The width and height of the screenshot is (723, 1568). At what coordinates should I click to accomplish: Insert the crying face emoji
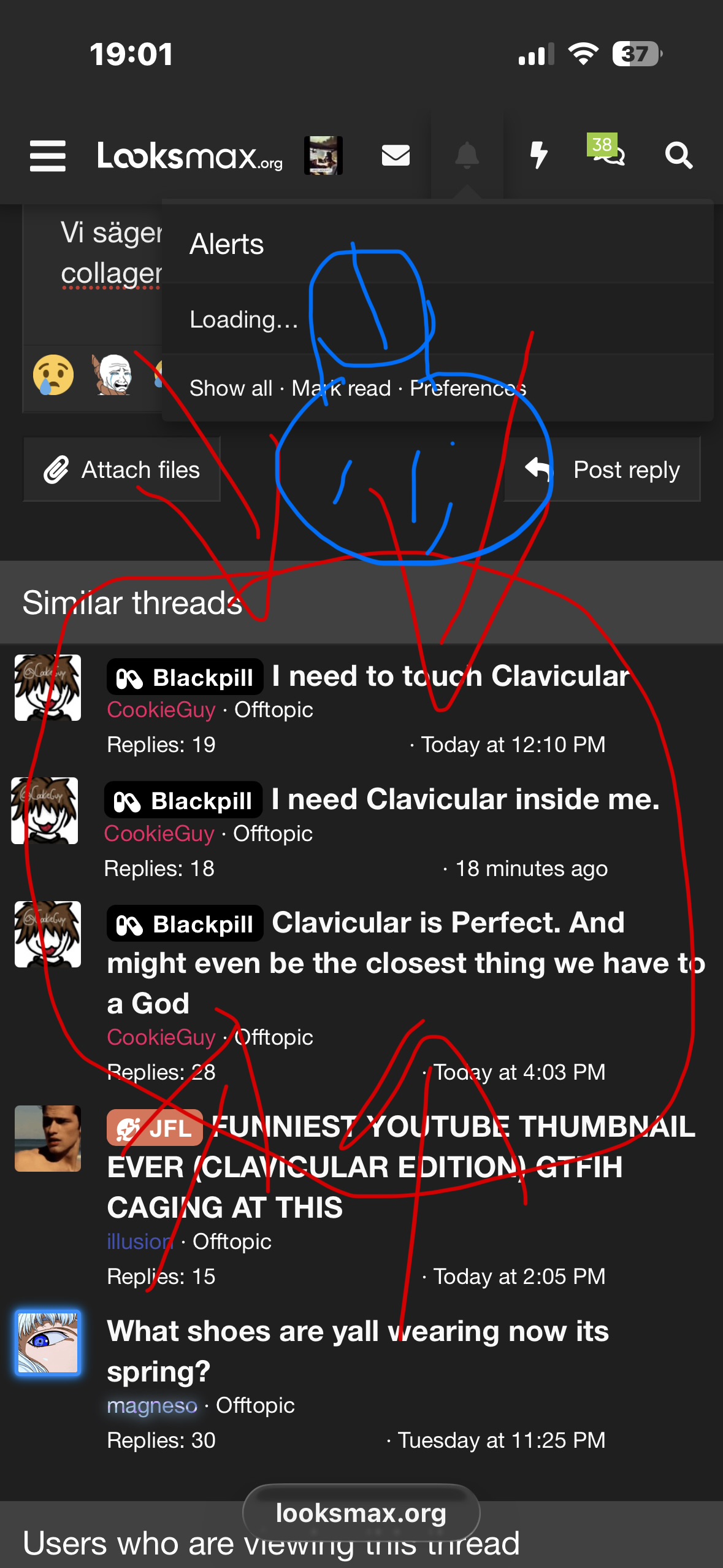pos(53,375)
